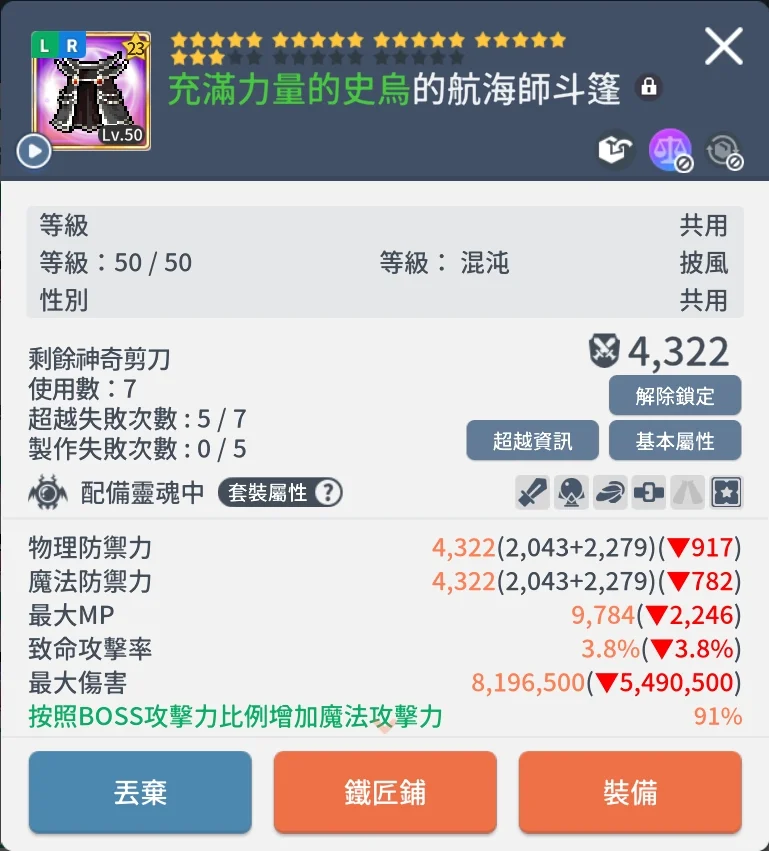769x851 pixels.
Task: Tap 解除鎖定 to unlock the item
Action: pyautogui.click(x=675, y=395)
